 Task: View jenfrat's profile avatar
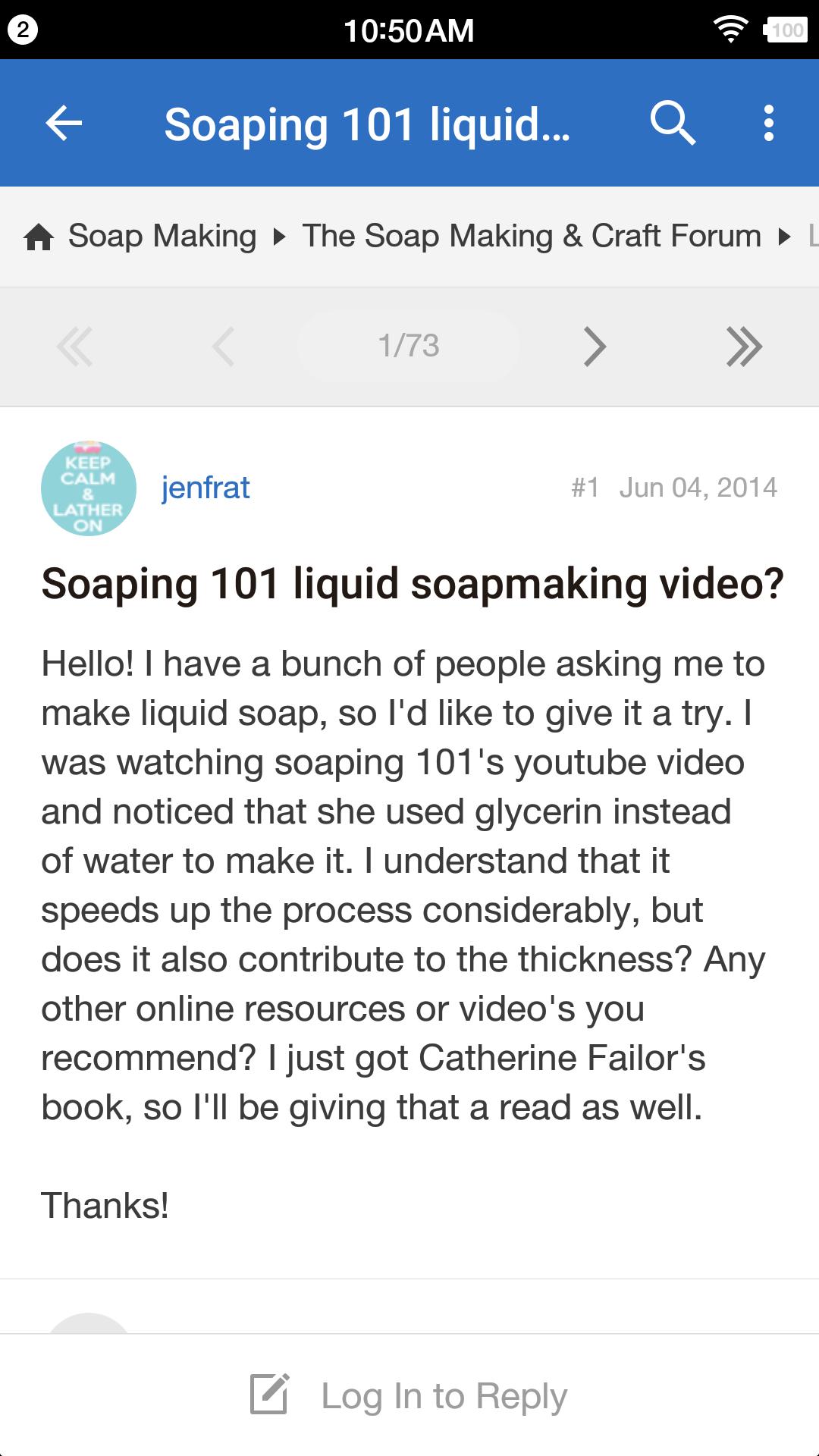89,488
